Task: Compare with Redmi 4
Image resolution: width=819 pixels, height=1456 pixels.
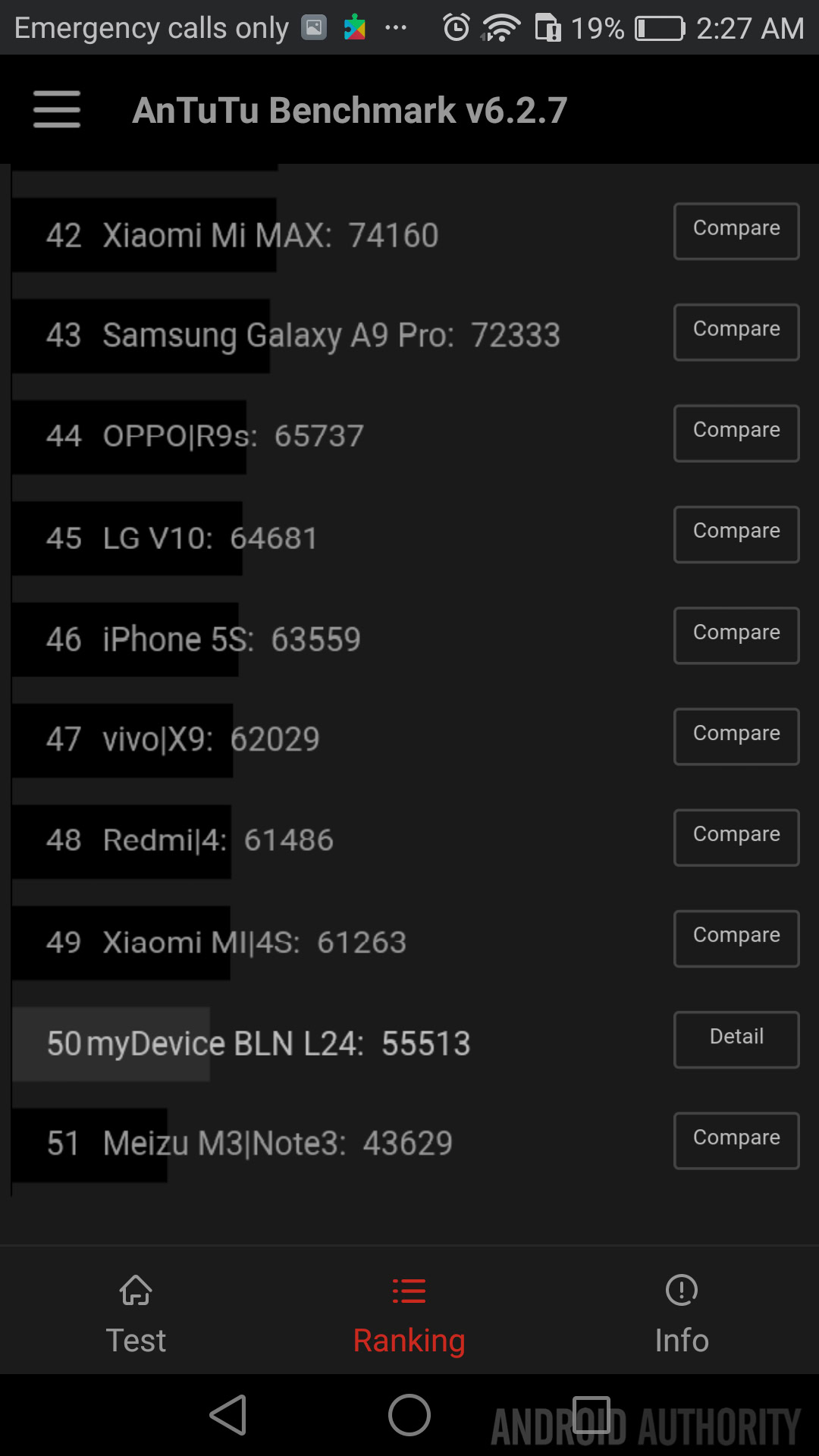Action: pos(736,837)
